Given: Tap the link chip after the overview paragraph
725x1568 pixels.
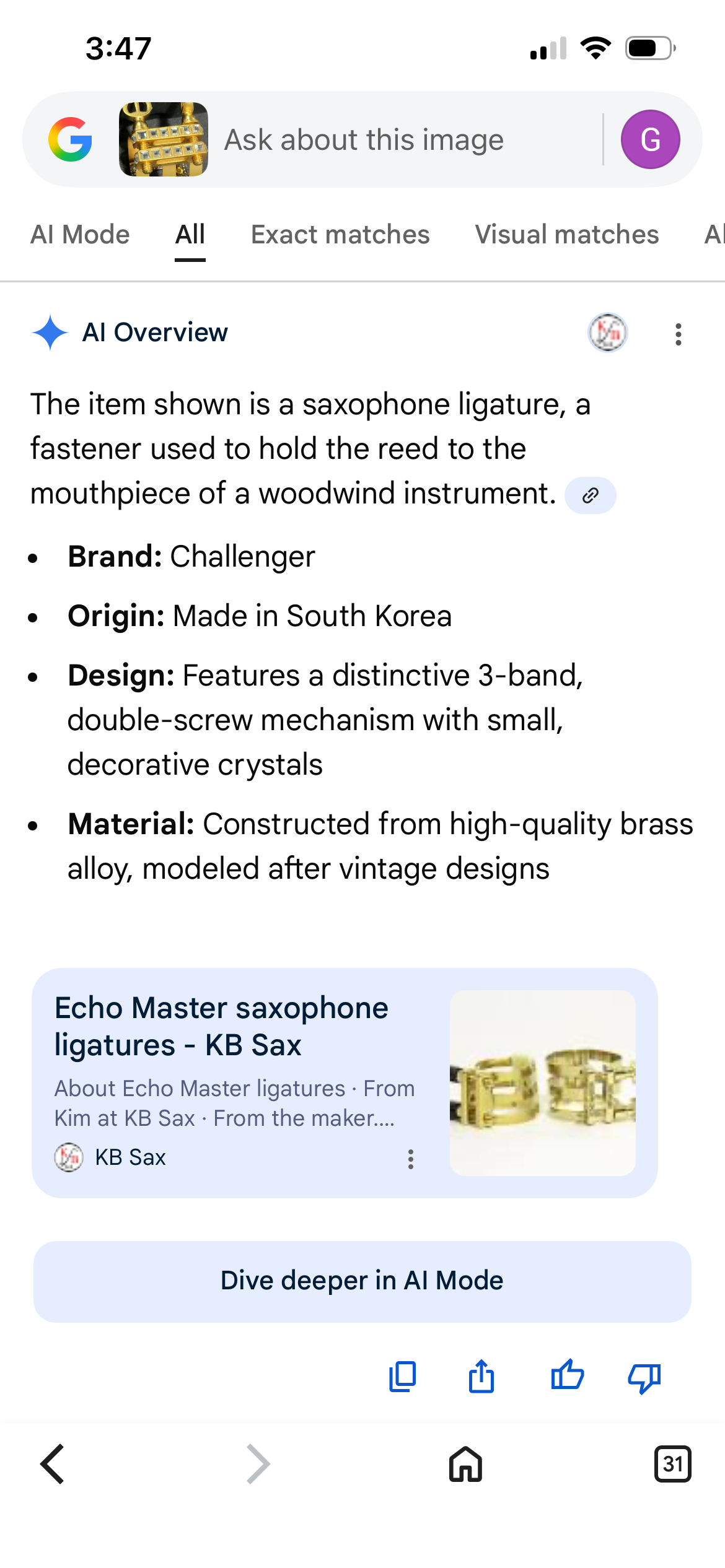Looking at the screenshot, I should point(590,495).
